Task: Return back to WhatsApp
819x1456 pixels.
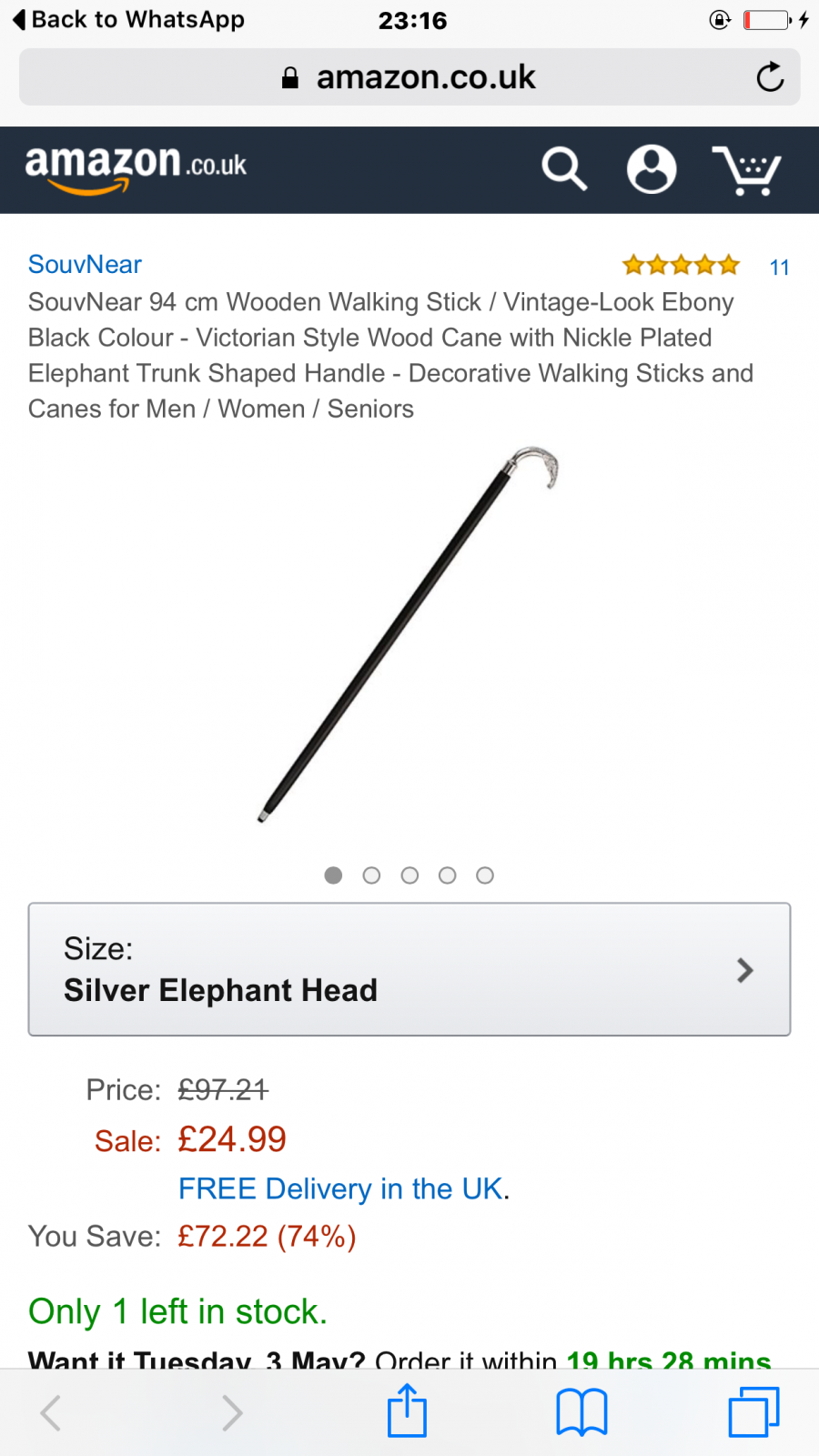Action: pos(127,19)
